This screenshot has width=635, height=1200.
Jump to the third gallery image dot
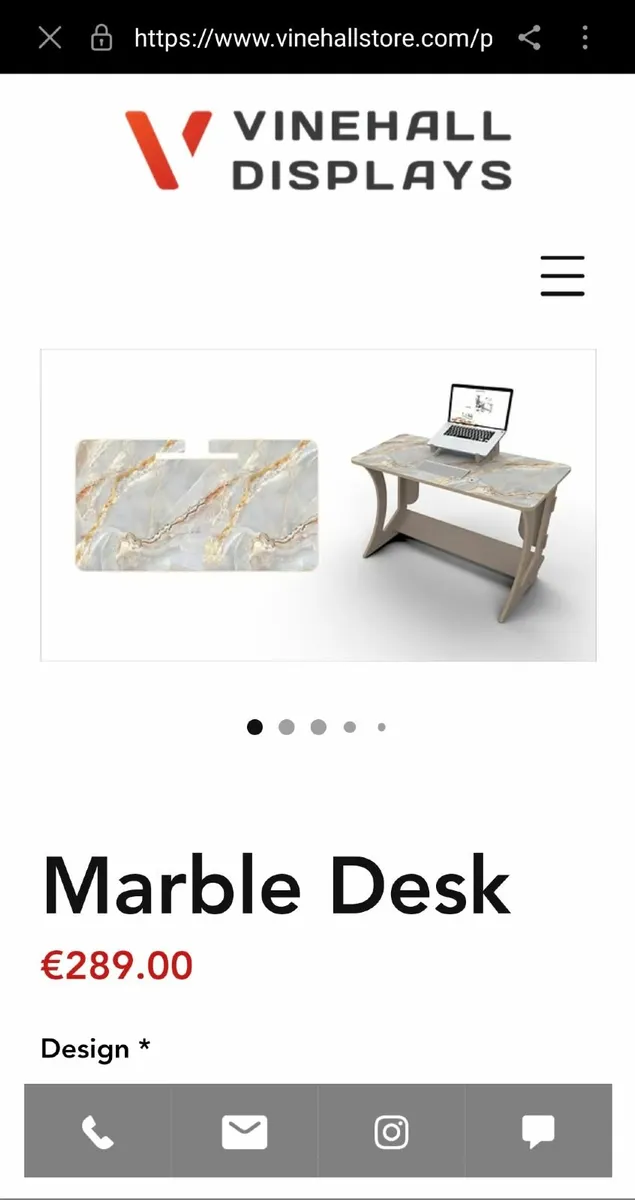click(x=318, y=727)
